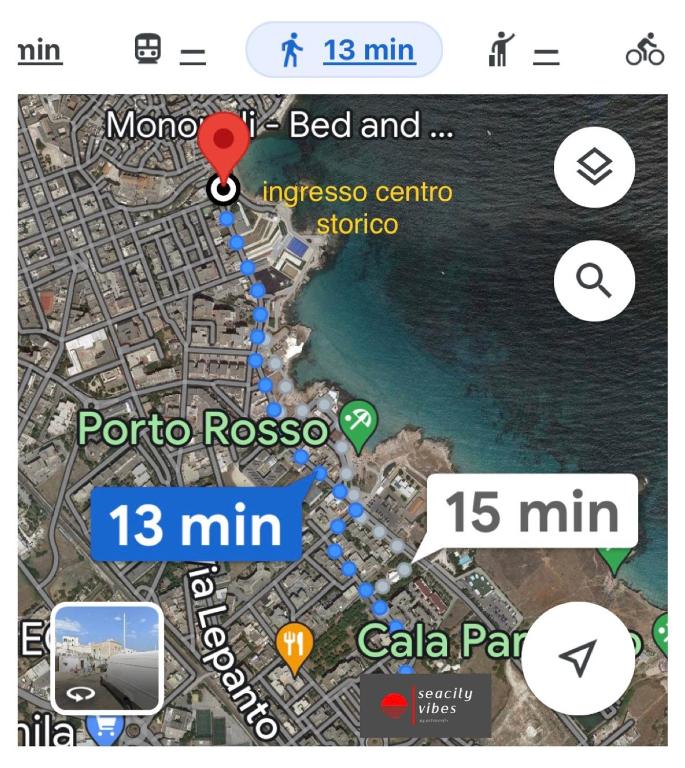685x768 pixels.
Task: Choose the alternate 15 min route
Action: (531, 514)
